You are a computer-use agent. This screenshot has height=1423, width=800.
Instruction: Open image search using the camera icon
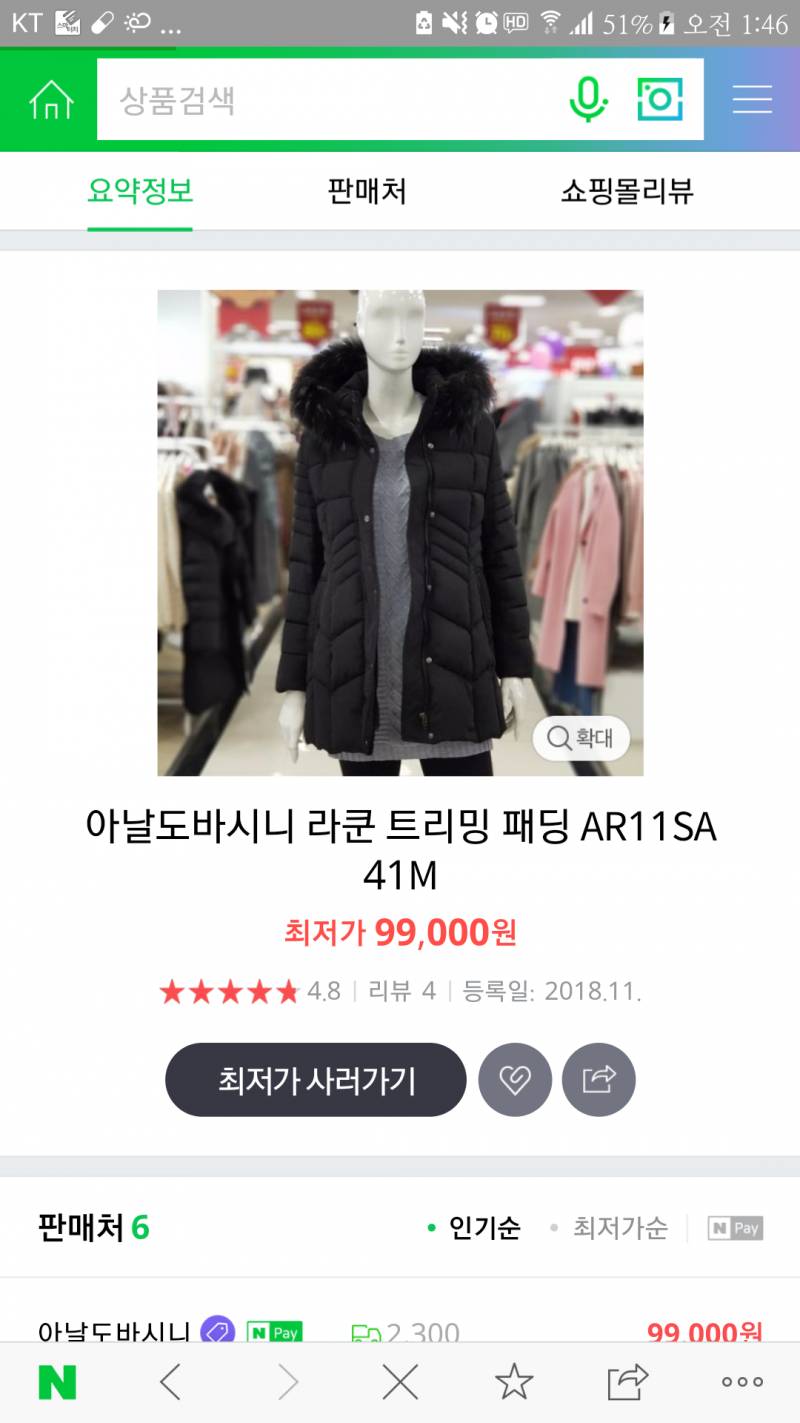[x=659, y=99]
